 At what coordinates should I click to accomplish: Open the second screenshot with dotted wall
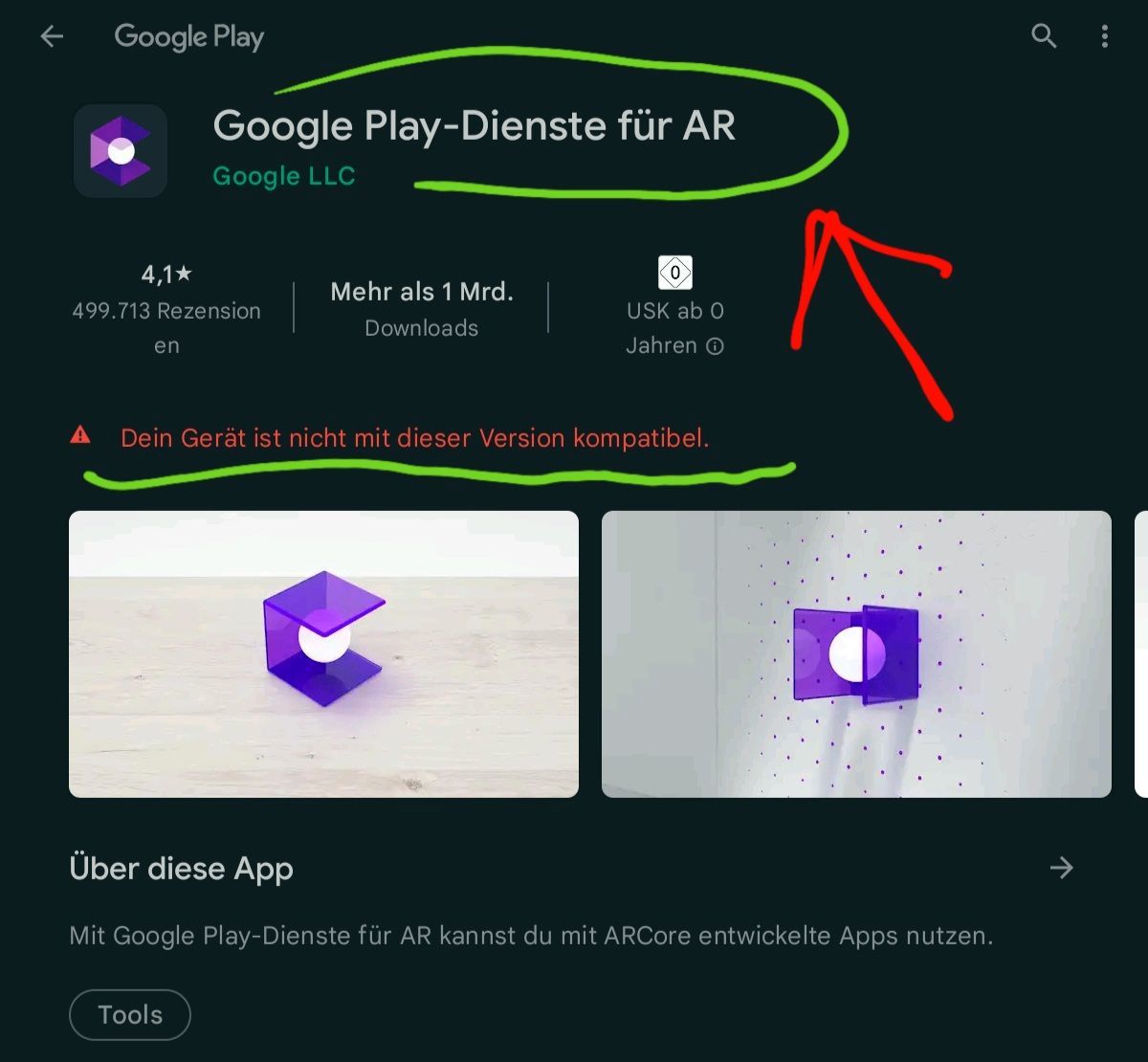coord(856,653)
